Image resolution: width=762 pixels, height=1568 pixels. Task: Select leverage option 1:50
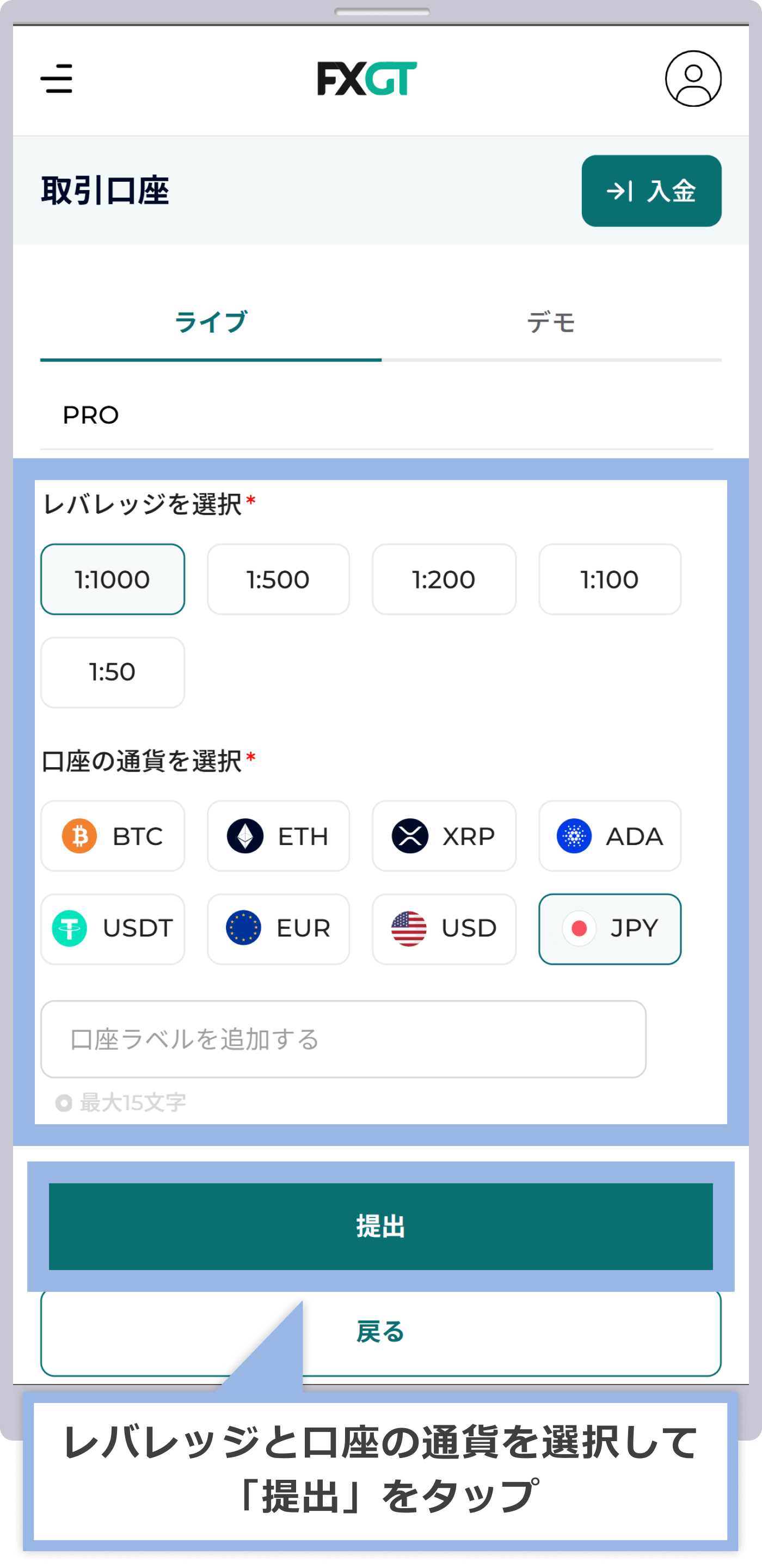click(113, 672)
